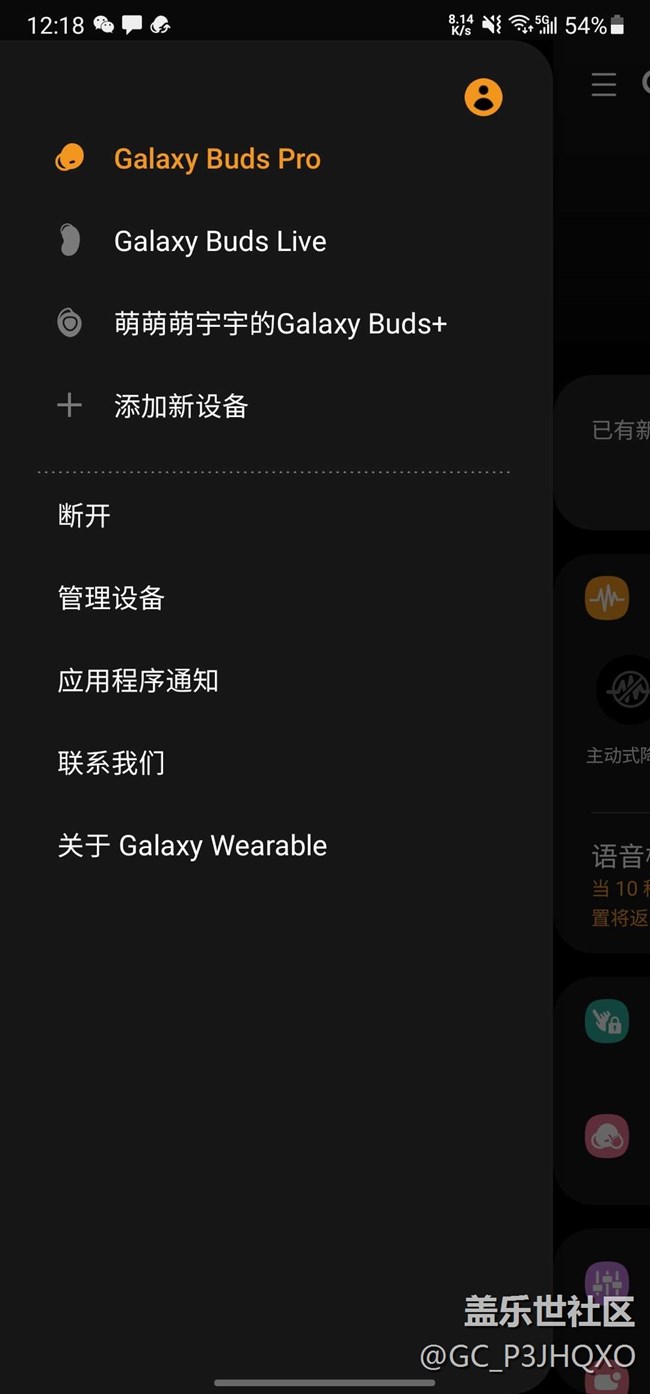Viewport: 650px width, 1394px height.
Task: Open 关于 Galaxy Wearable
Action: [x=192, y=846]
